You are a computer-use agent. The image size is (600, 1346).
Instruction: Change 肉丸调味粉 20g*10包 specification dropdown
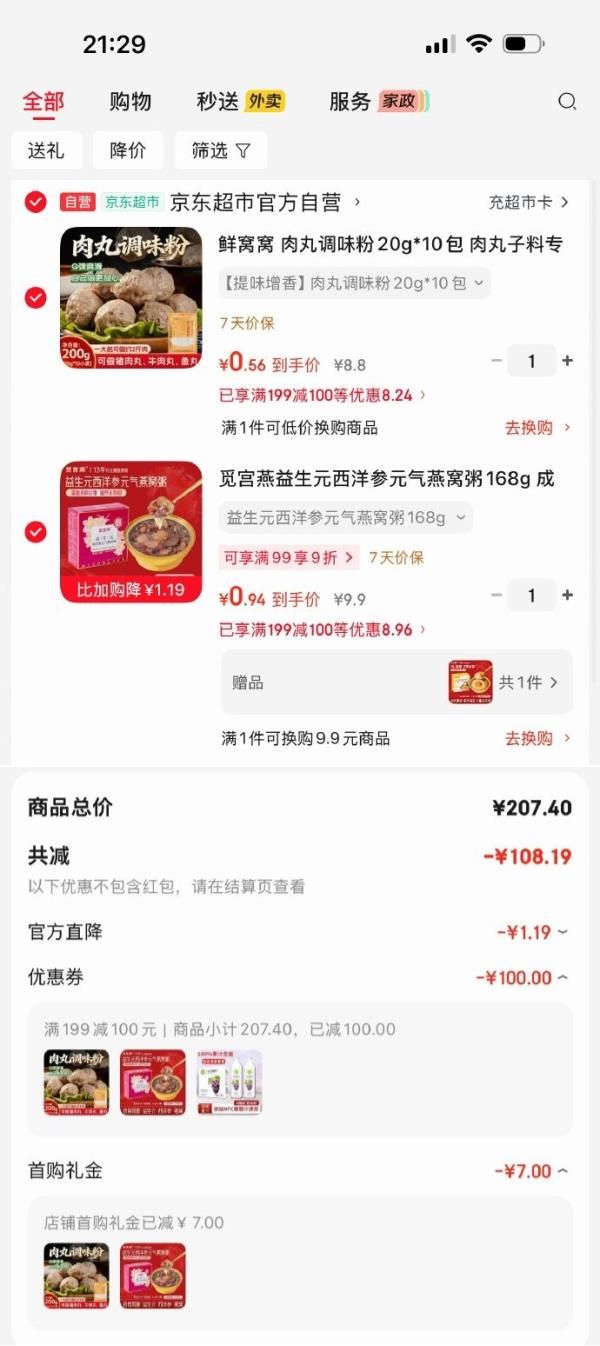pos(354,283)
